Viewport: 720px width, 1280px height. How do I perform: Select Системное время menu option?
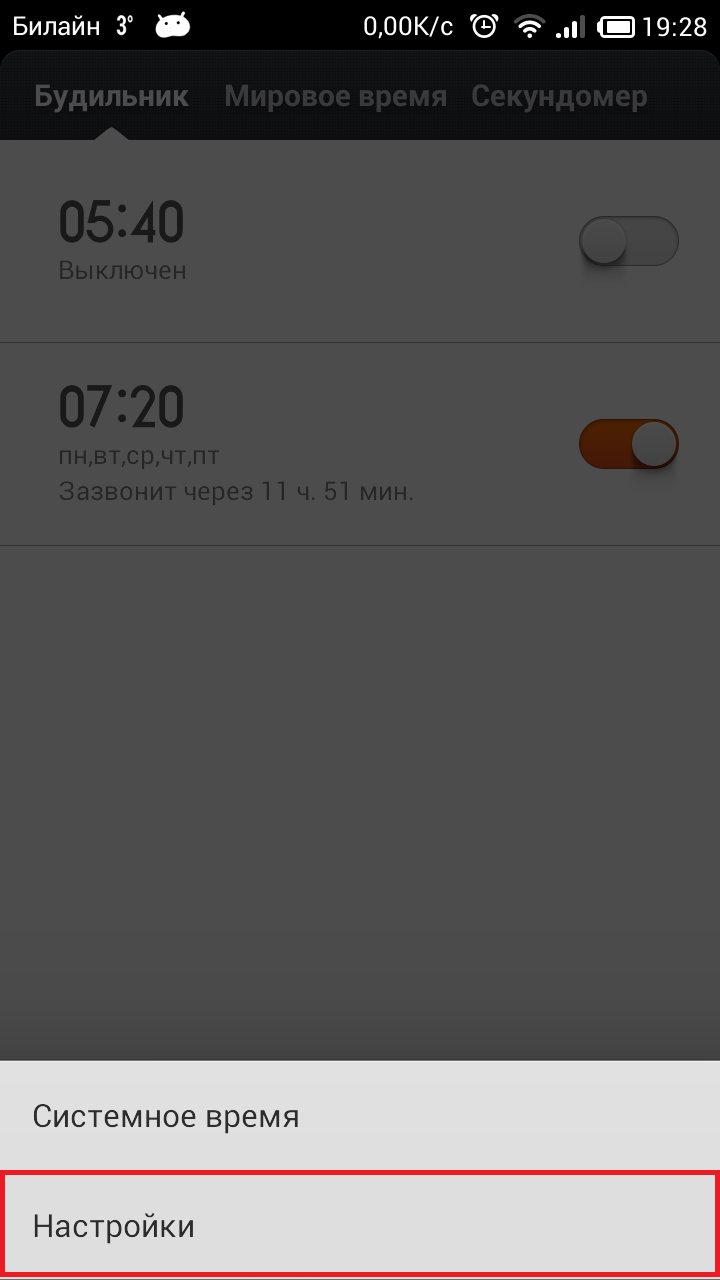click(360, 1116)
